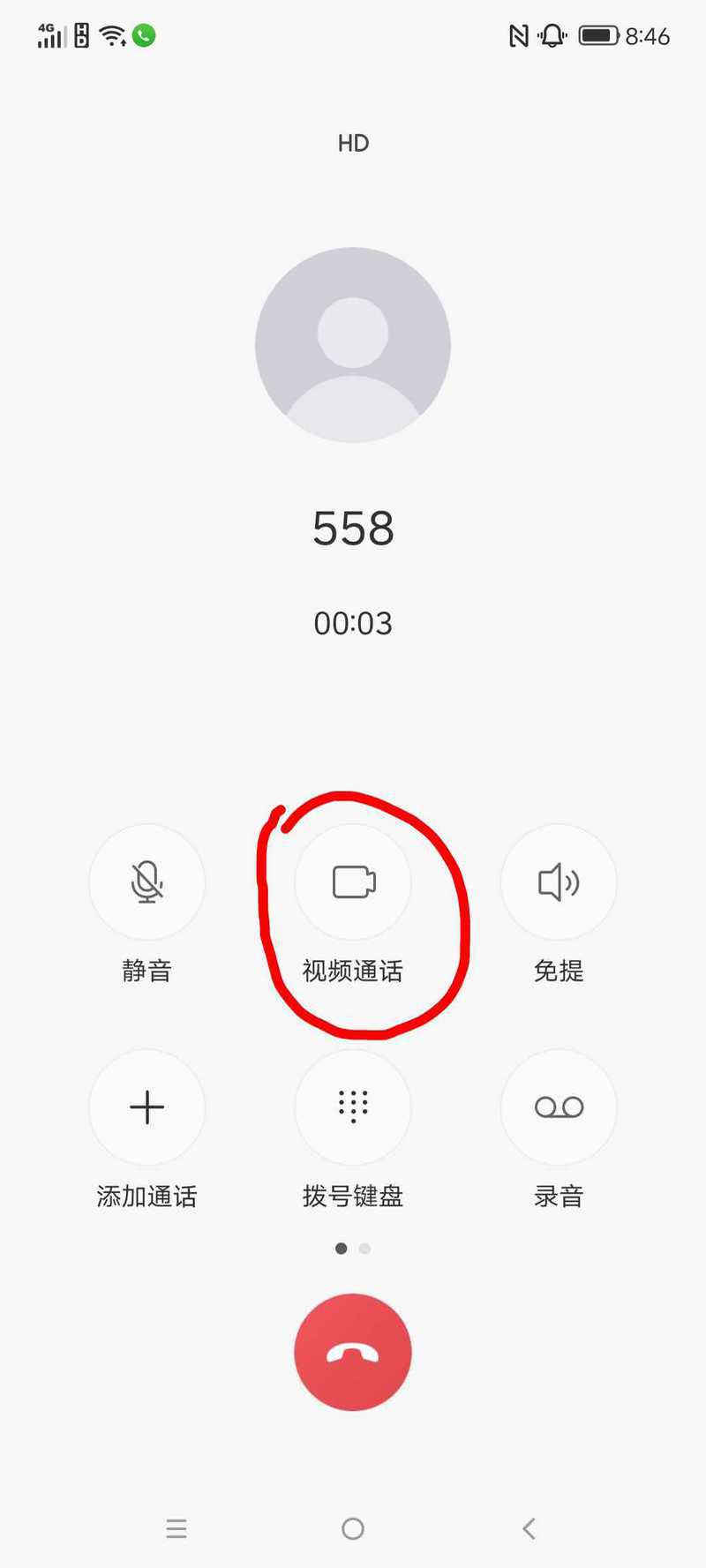Image resolution: width=706 pixels, height=1568 pixels.
Task: Open the recent apps menu
Action: click(176, 1528)
